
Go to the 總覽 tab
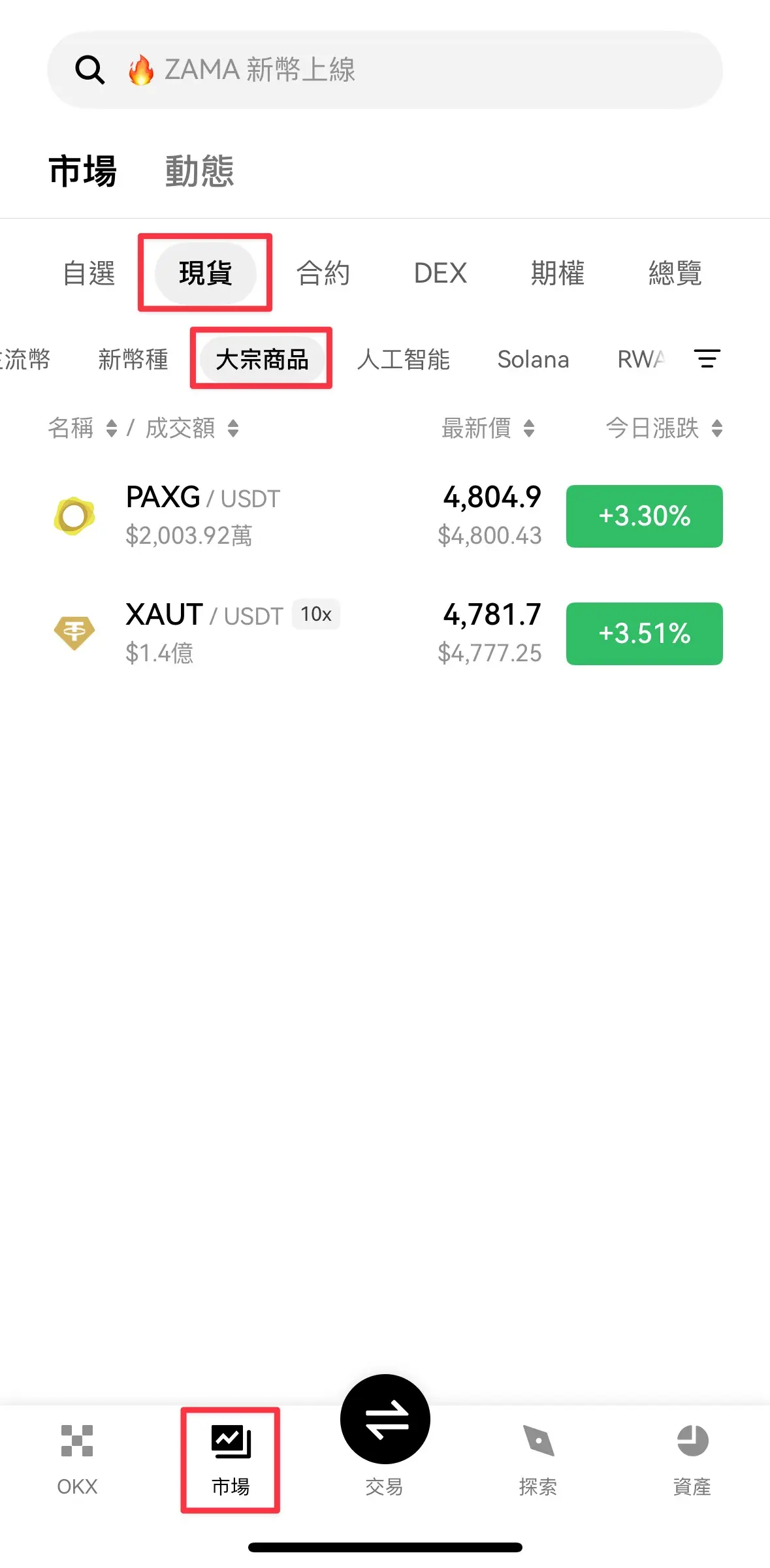(675, 273)
